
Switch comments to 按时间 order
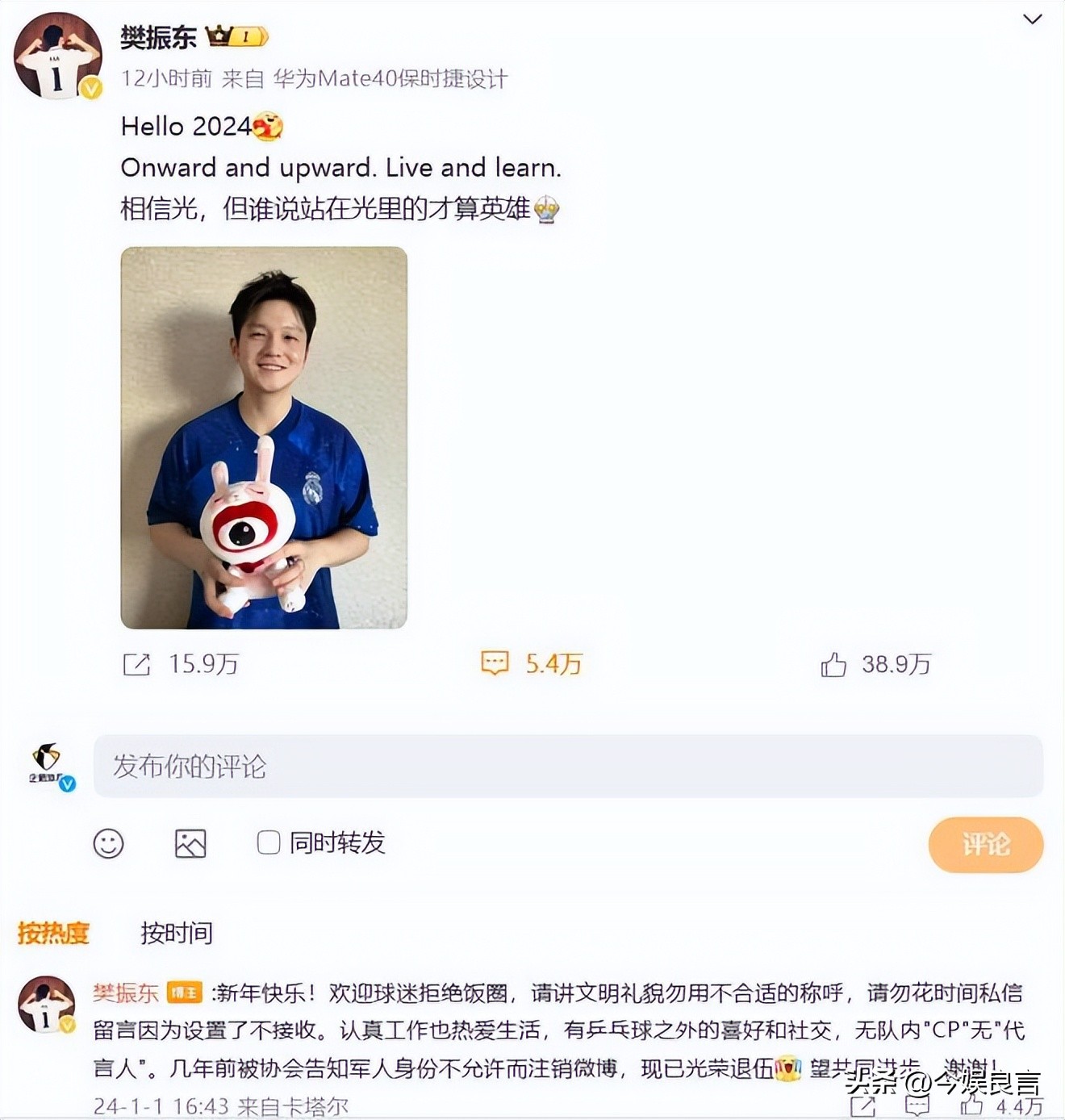click(x=177, y=934)
